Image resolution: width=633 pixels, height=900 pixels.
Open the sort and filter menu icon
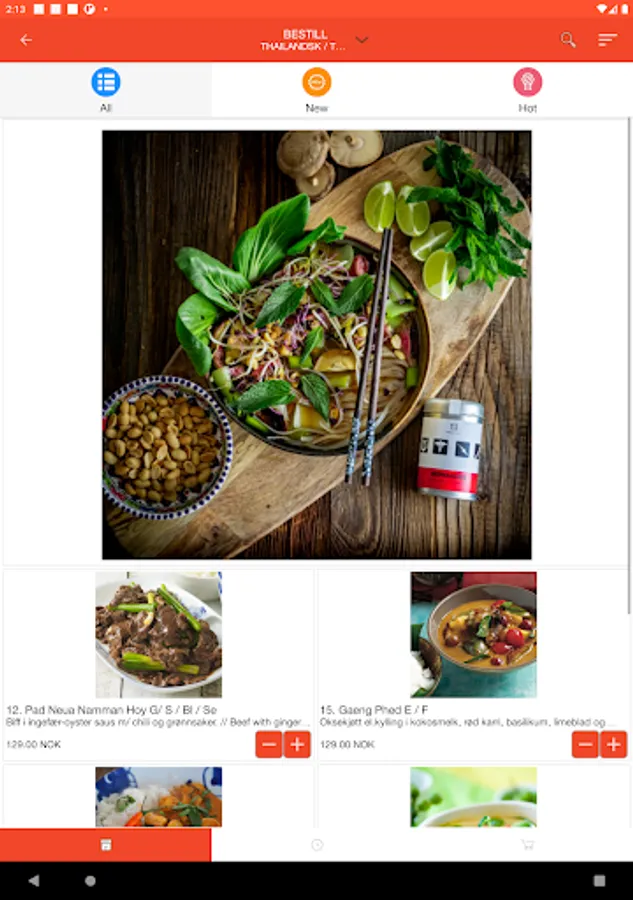[x=607, y=40]
